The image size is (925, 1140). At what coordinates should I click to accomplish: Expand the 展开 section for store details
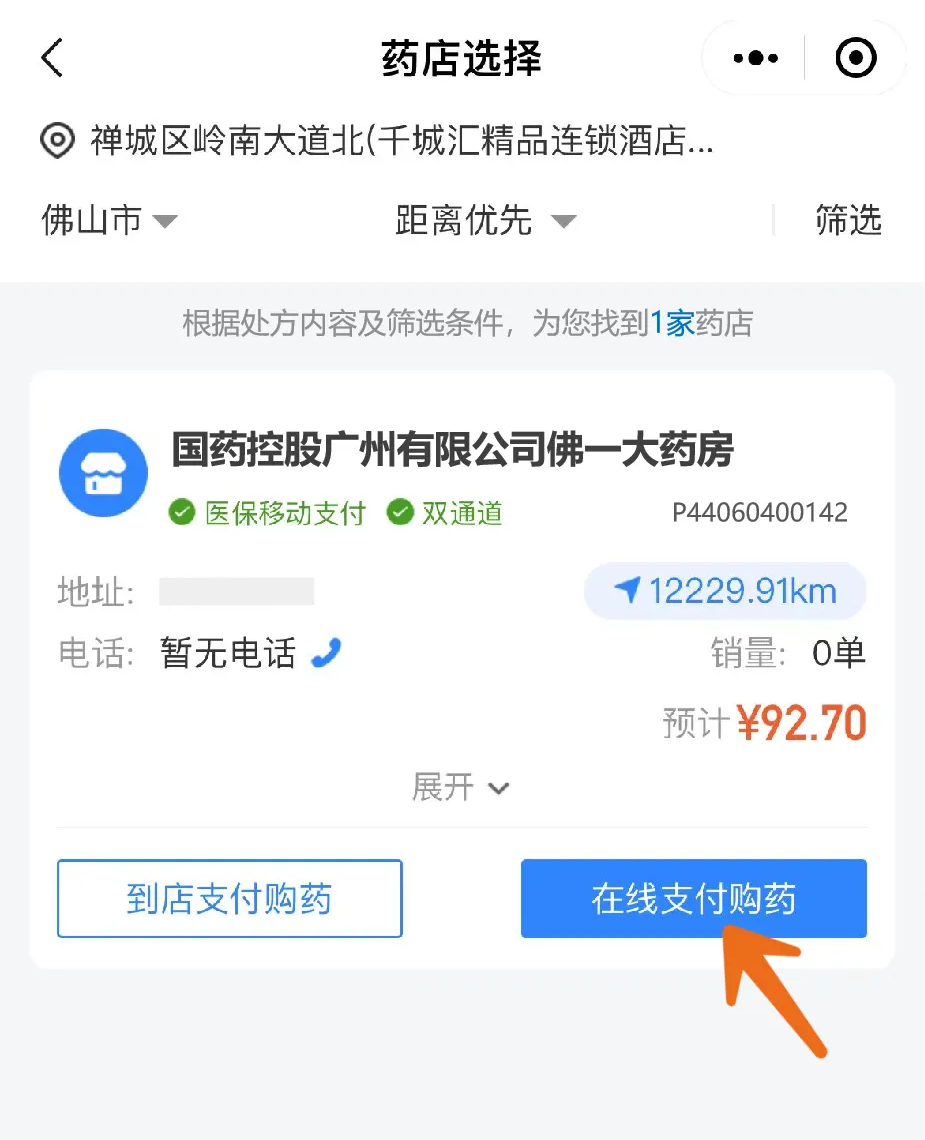point(462,787)
